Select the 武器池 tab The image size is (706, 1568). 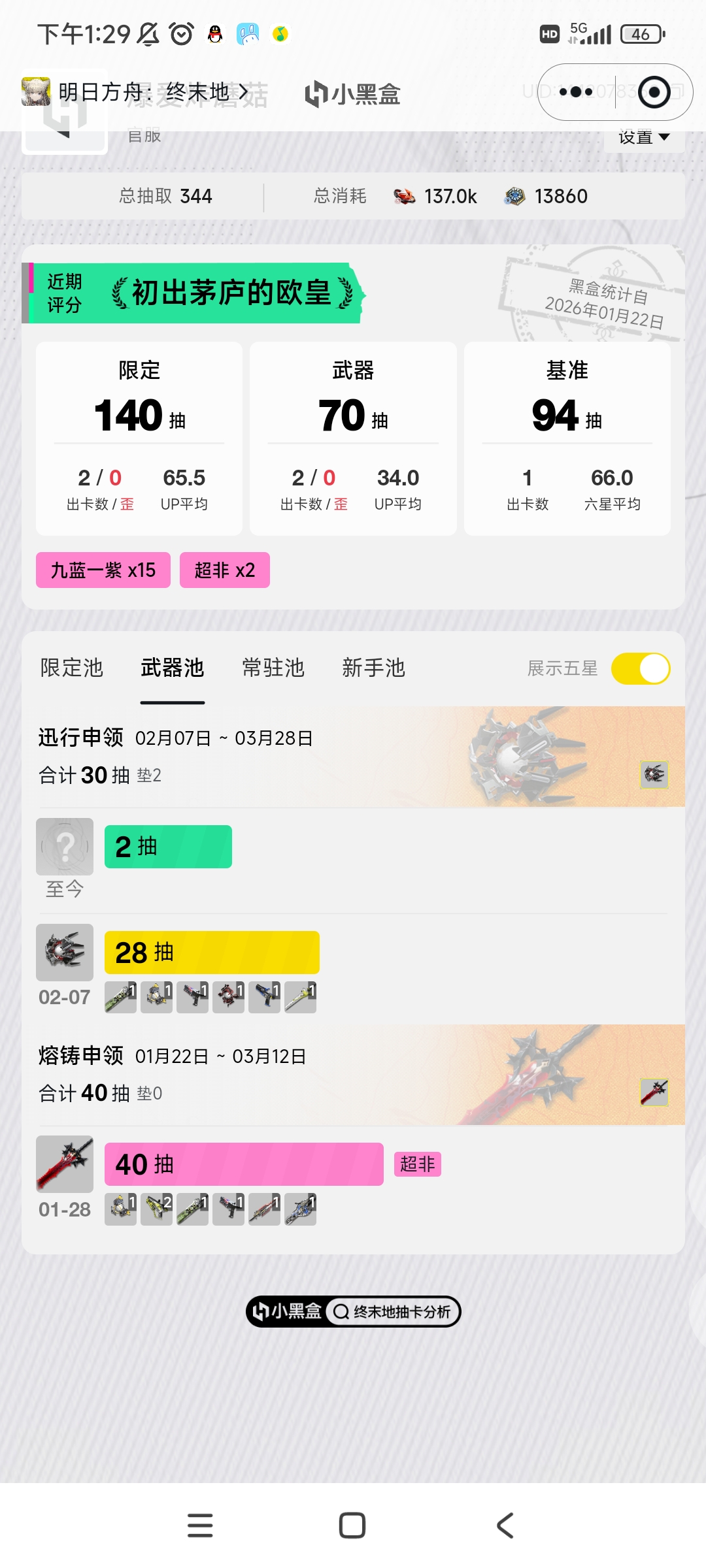click(x=173, y=668)
